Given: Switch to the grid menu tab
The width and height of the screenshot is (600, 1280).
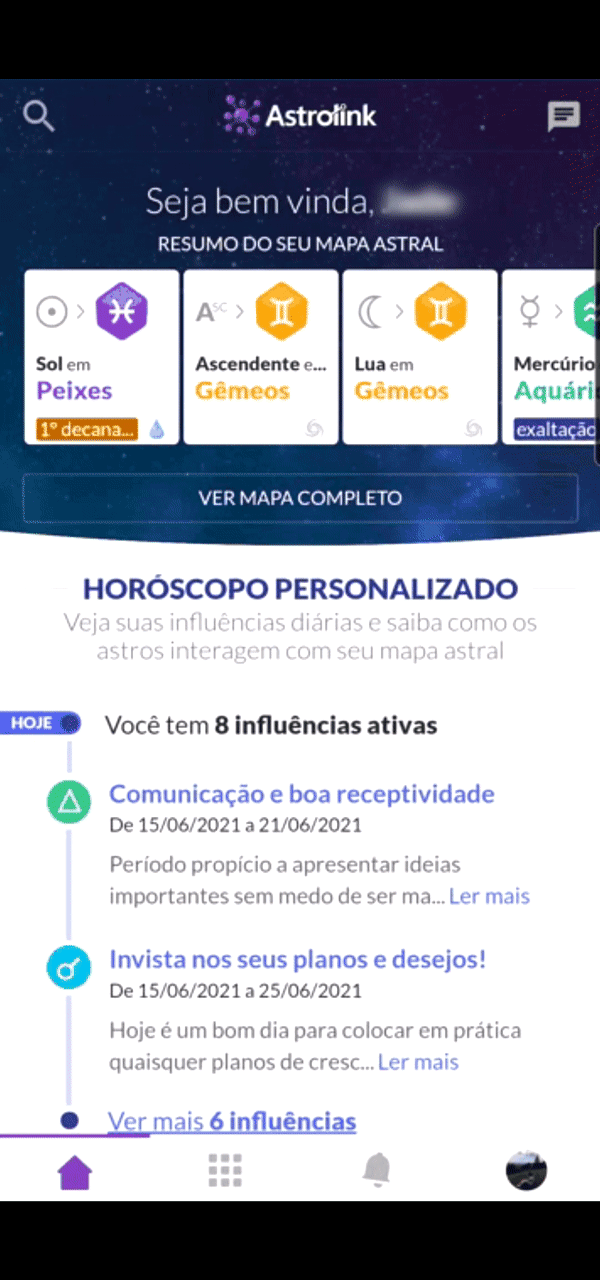Looking at the screenshot, I should point(225,1171).
